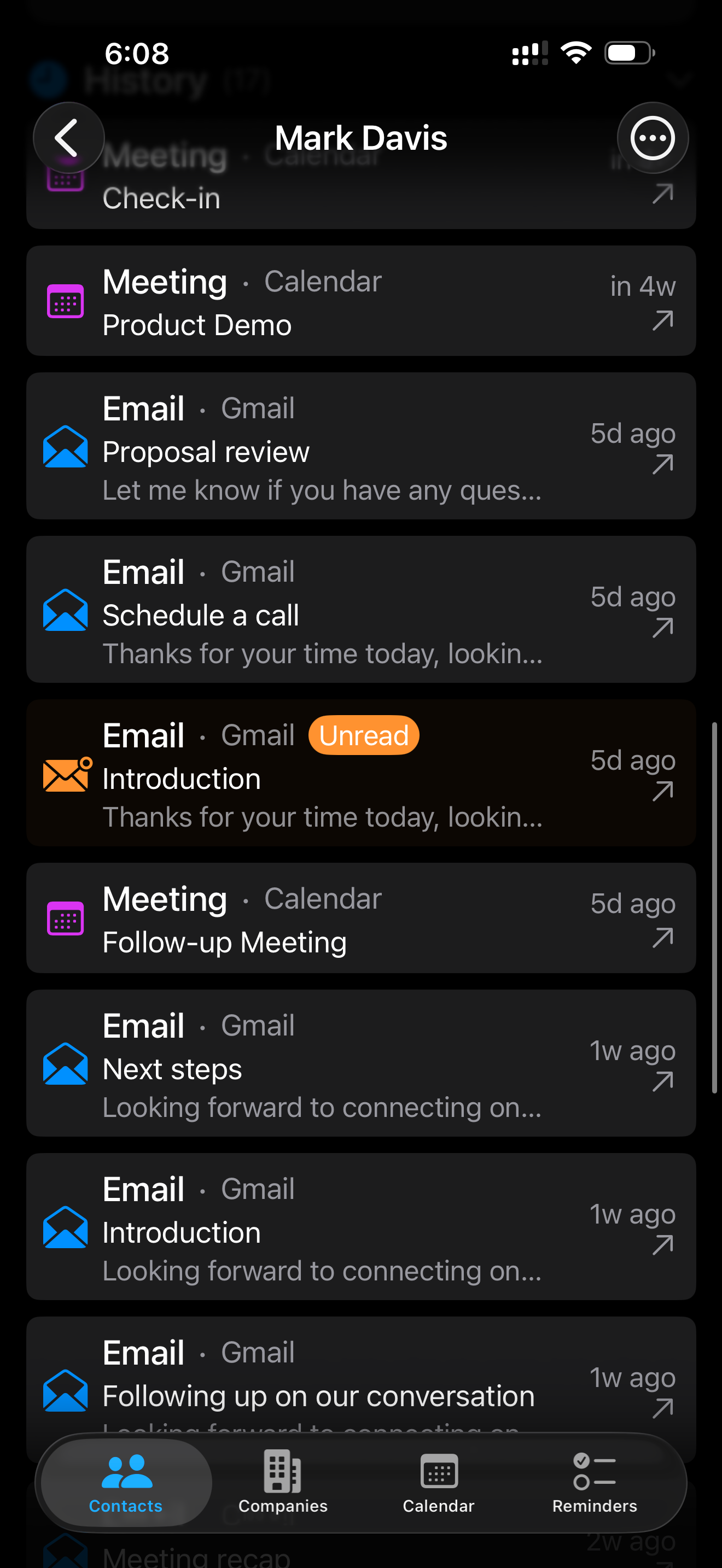Go back using the back chevron
Screen dimensions: 722x1568
point(68,138)
